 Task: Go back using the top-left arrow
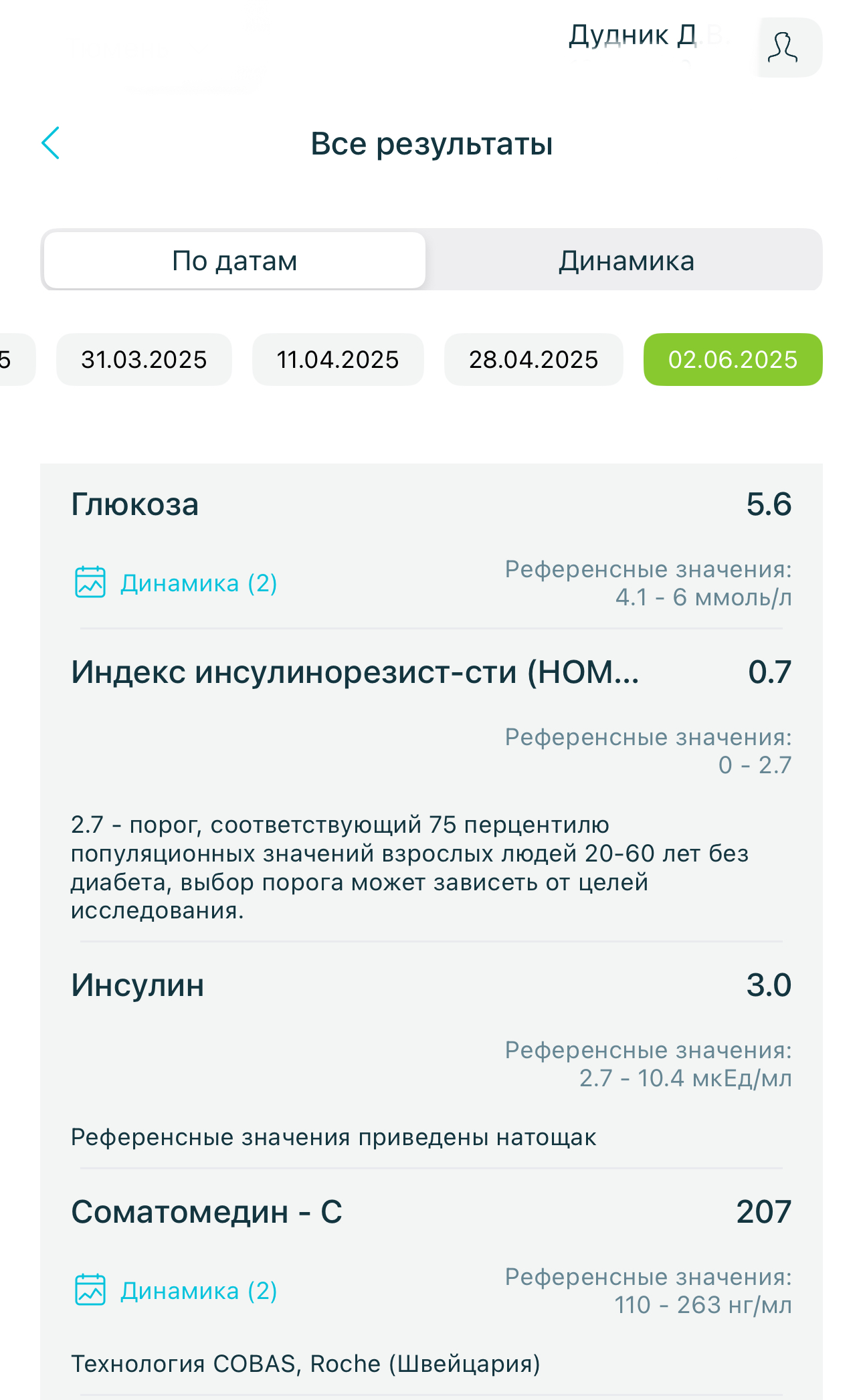coord(51,143)
